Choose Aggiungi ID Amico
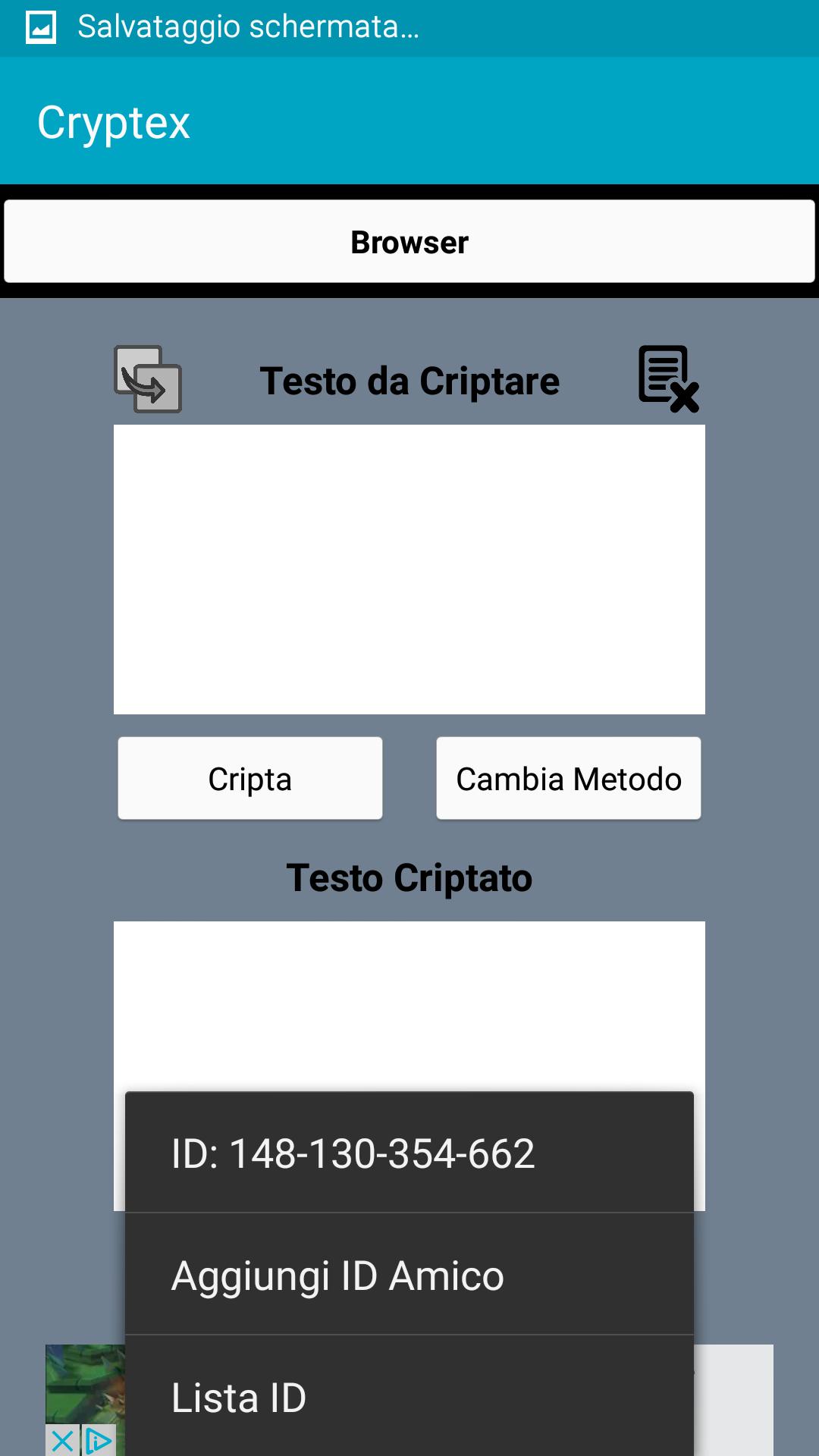Screen dimensions: 819x1456 tap(409, 1275)
